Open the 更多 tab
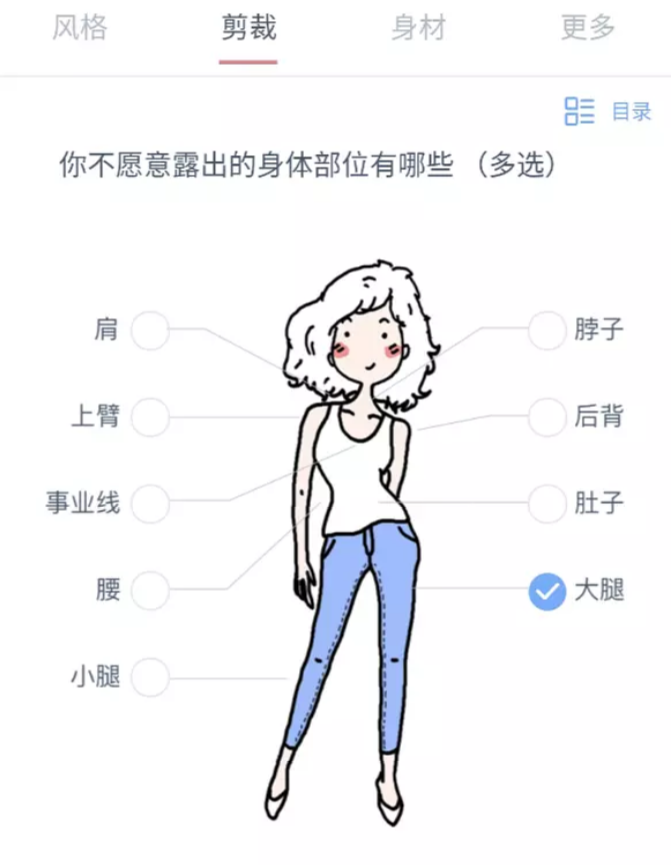671x865 pixels. coord(587,28)
